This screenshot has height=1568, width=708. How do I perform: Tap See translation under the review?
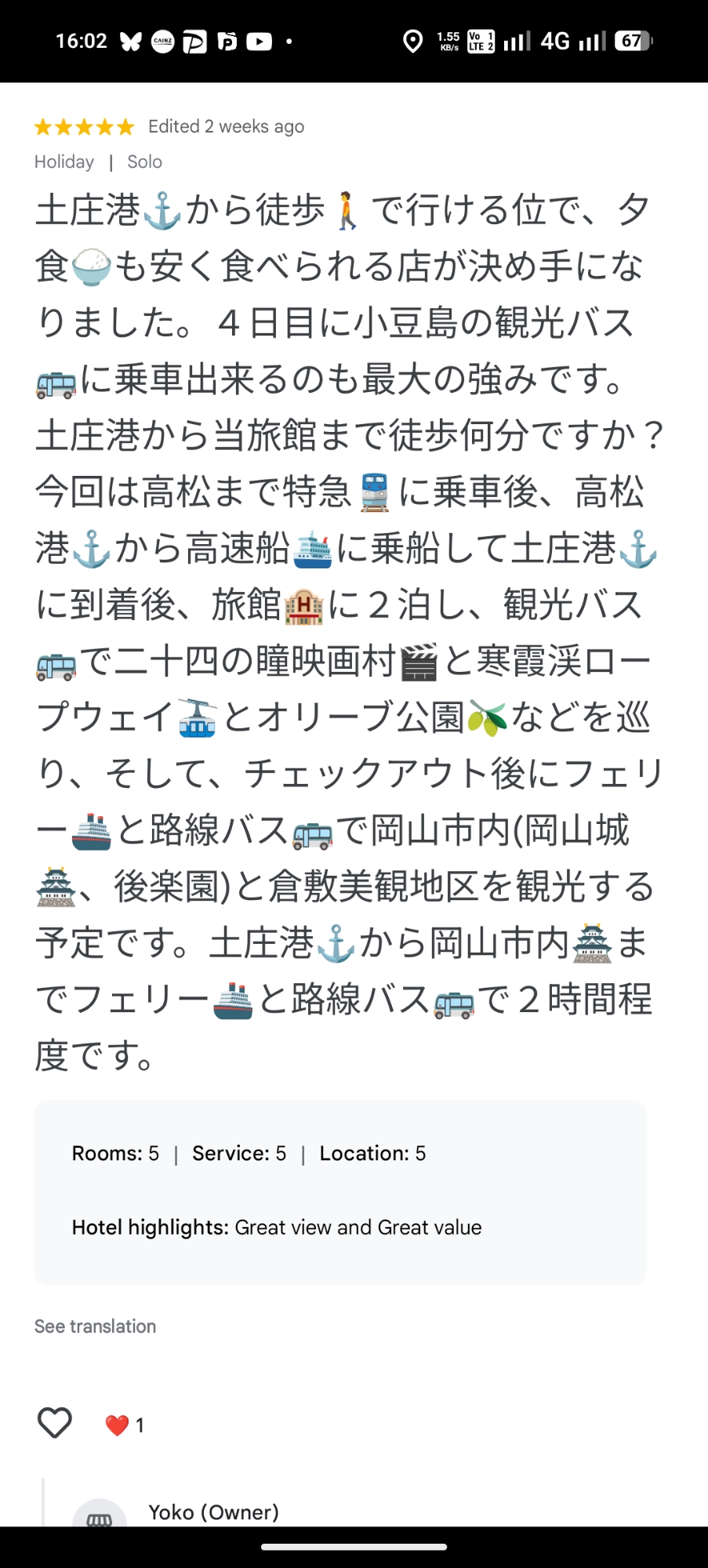tap(95, 1326)
